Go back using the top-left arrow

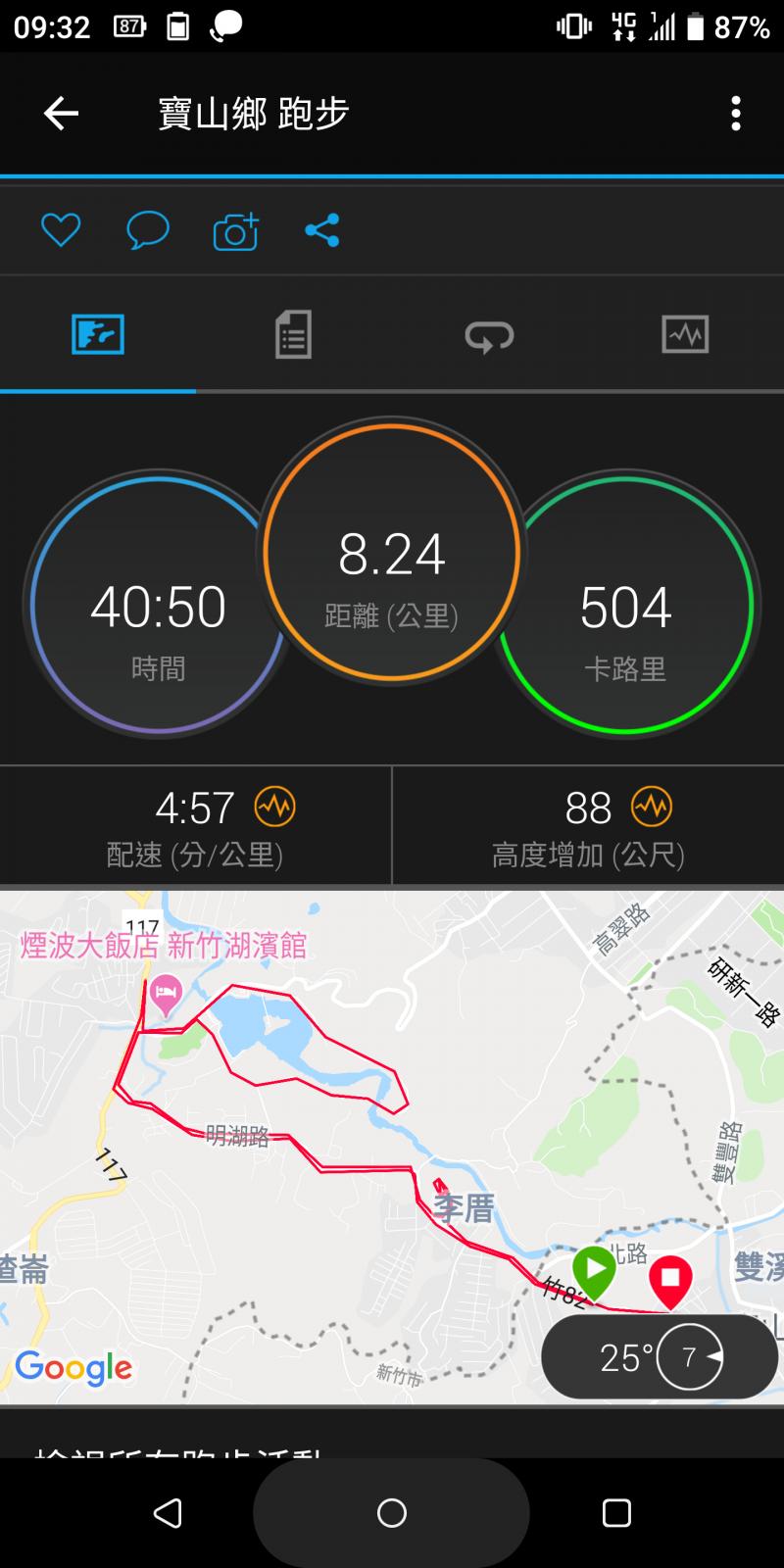point(61,114)
